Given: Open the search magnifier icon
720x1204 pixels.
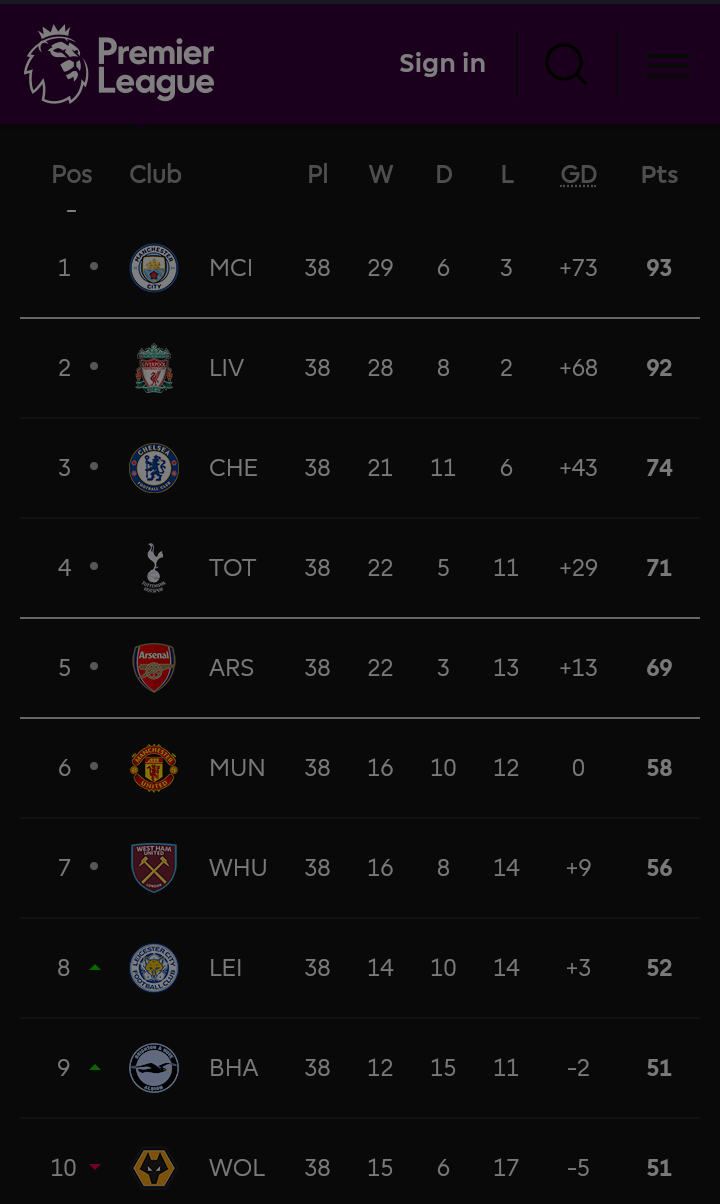Looking at the screenshot, I should (566, 64).
